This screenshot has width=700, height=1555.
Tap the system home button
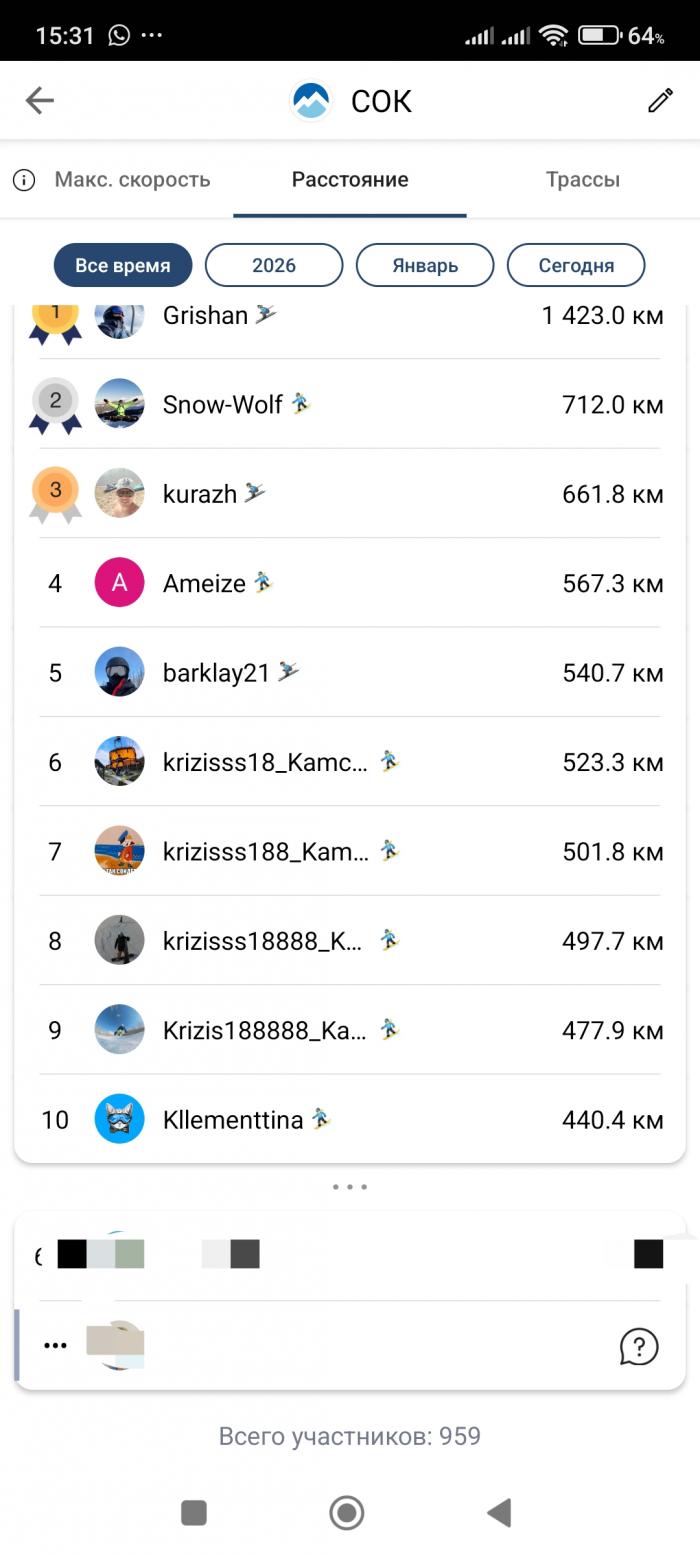tap(347, 1512)
